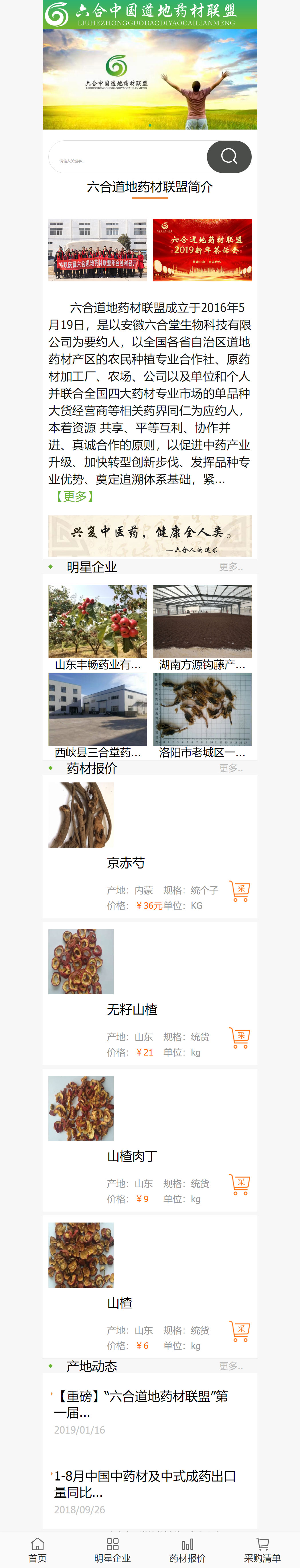Open 更多 beside 明星企业
Screen dimensions: 300x1568
click(230, 567)
